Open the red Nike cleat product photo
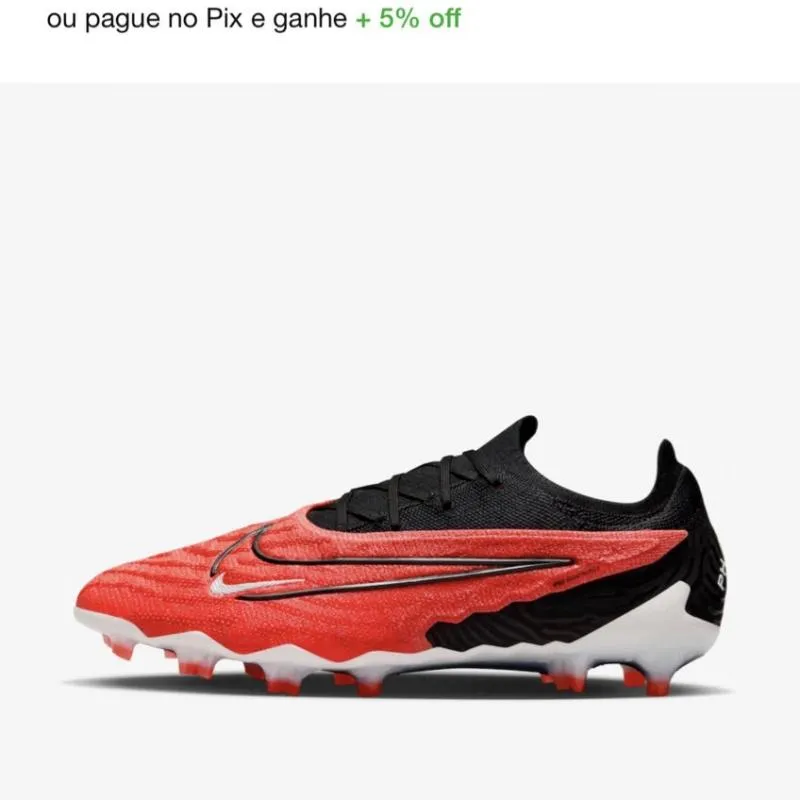800x800 pixels. [x=400, y=560]
